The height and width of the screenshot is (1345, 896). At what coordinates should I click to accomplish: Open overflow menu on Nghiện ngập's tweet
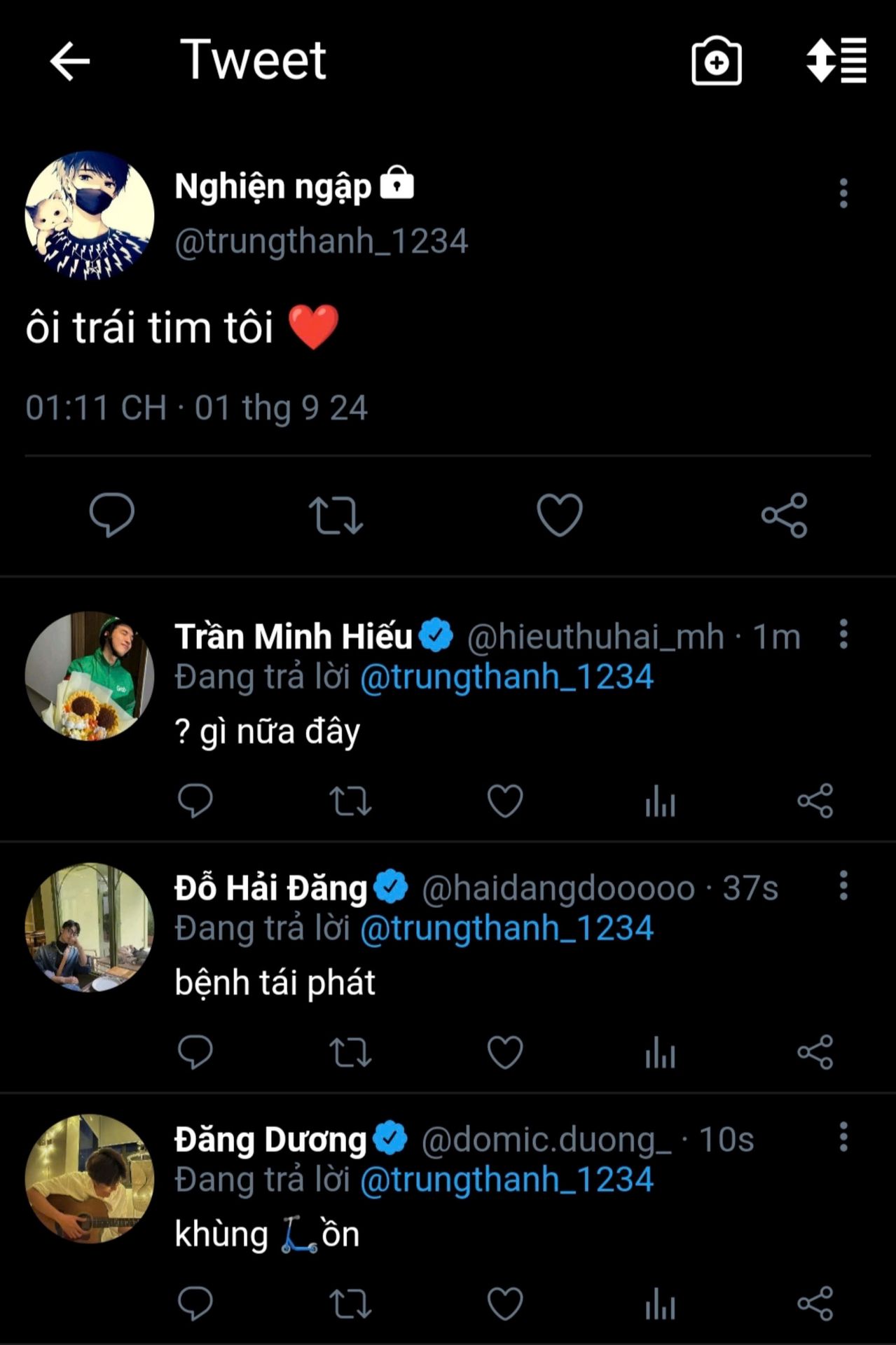point(843,193)
